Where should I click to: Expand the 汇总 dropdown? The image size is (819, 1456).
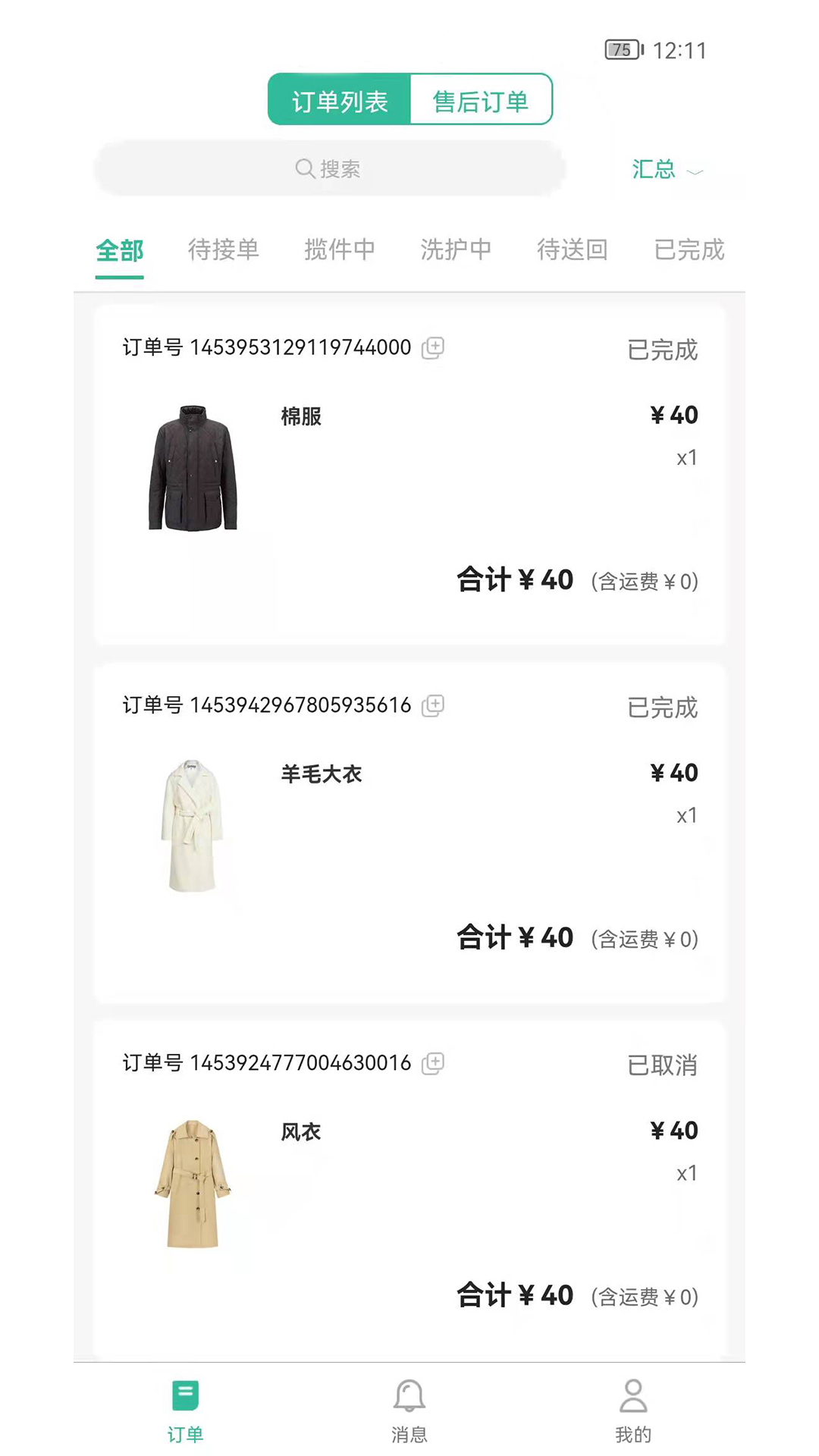[x=667, y=169]
